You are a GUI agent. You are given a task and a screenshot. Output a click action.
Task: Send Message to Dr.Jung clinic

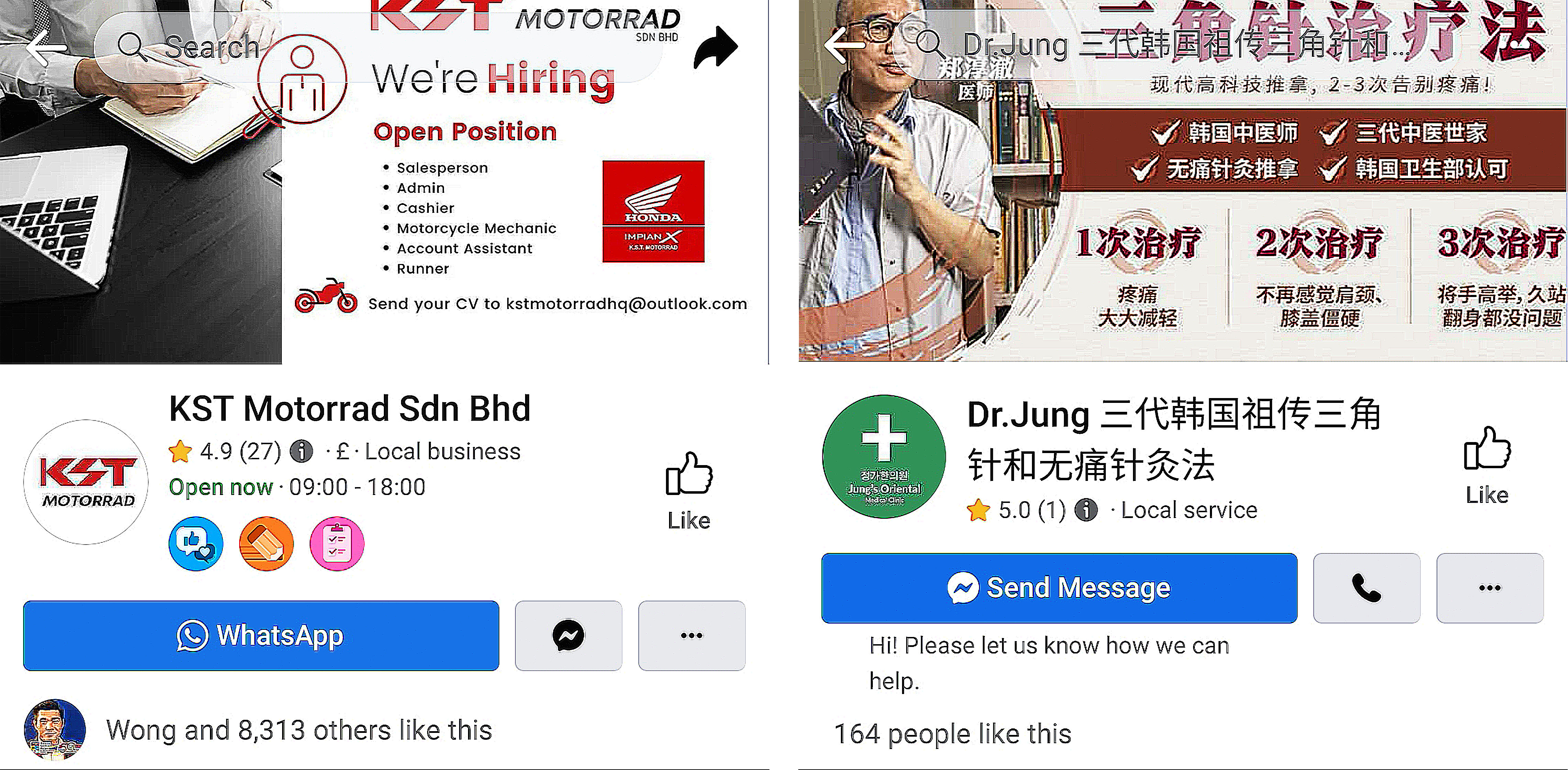(1058, 588)
